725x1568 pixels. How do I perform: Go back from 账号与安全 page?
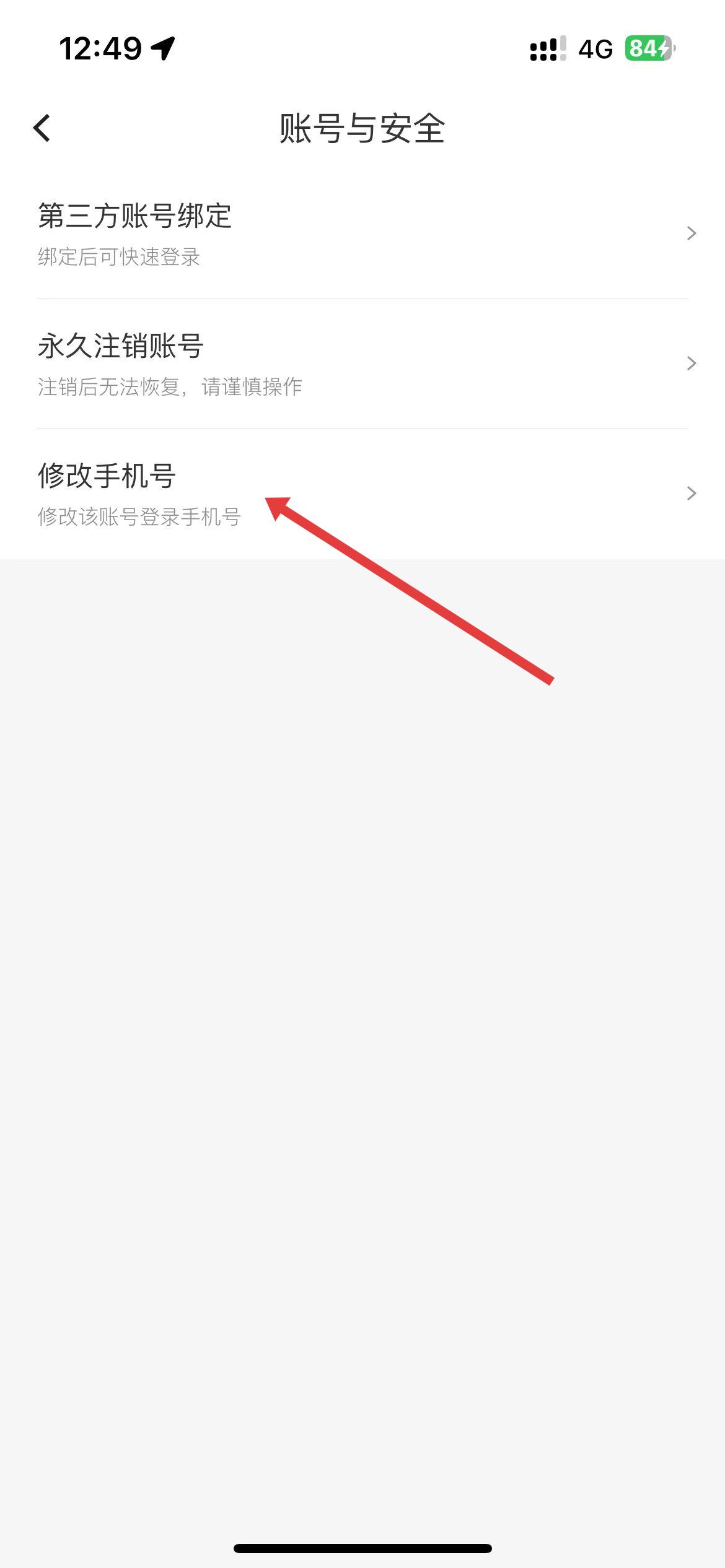coord(42,129)
